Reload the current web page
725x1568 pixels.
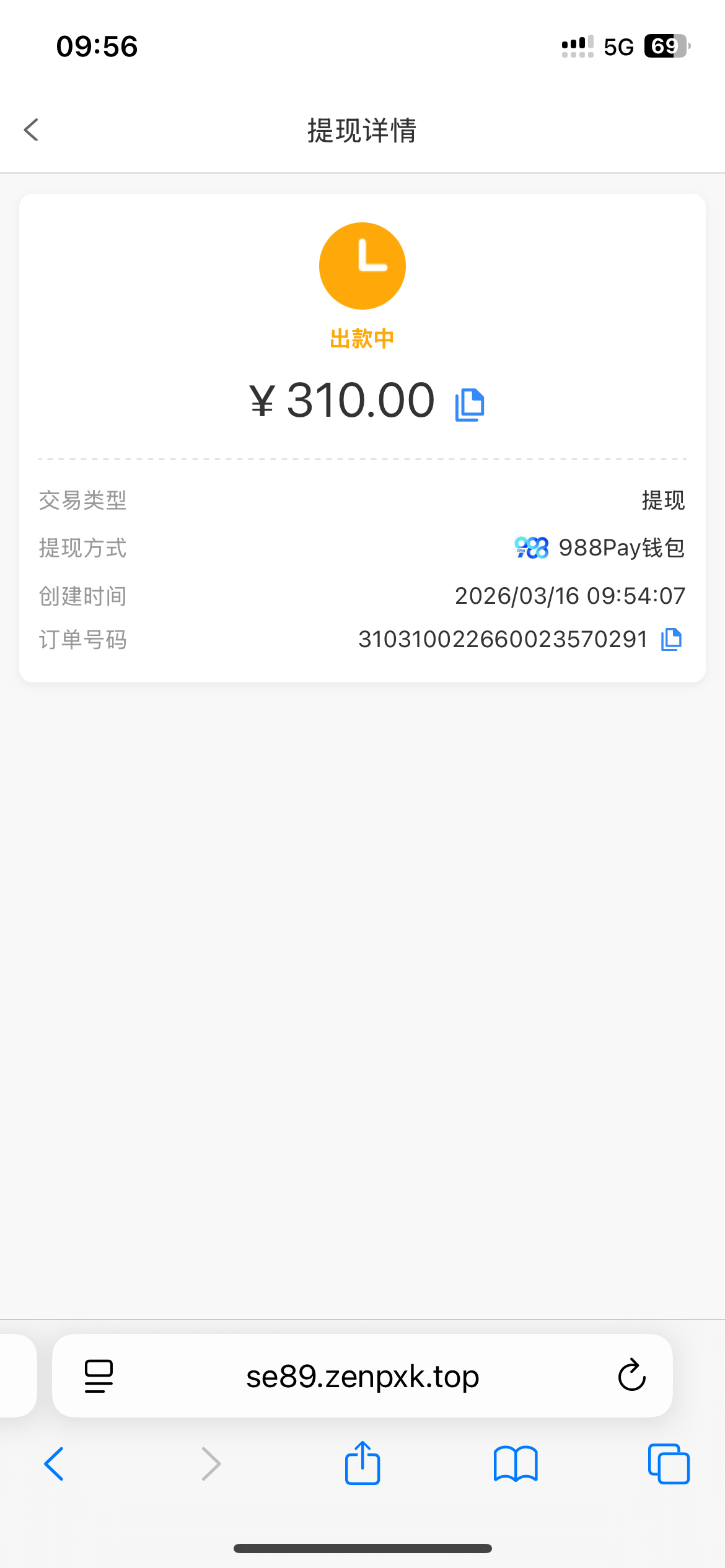coord(631,1376)
